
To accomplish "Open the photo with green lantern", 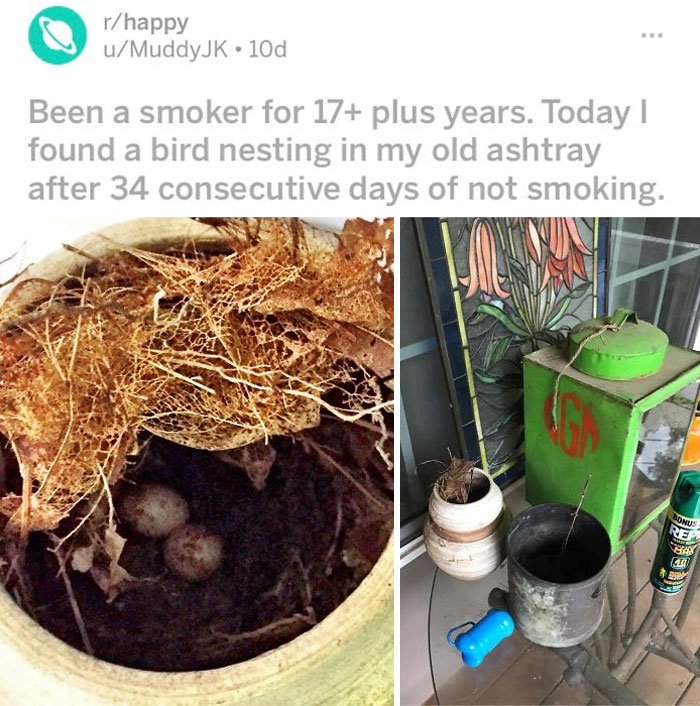I will [x=550, y=460].
